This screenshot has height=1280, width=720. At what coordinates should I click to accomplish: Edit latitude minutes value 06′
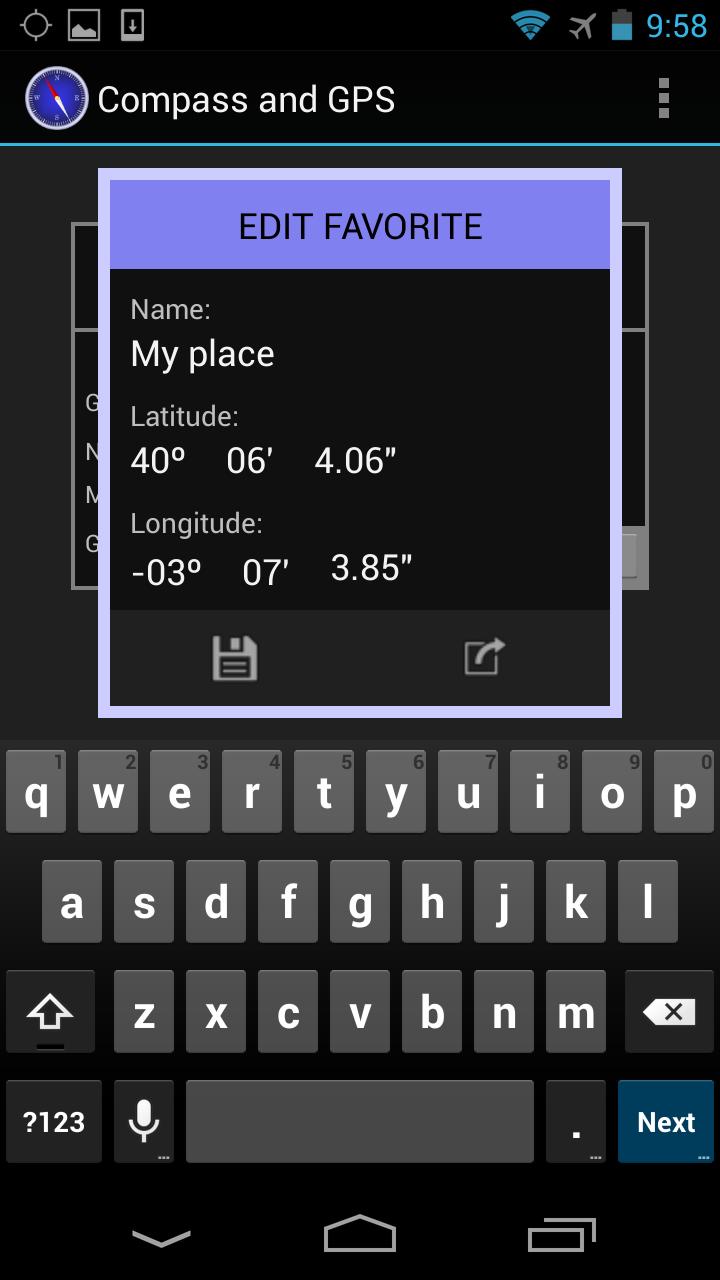coord(250,461)
